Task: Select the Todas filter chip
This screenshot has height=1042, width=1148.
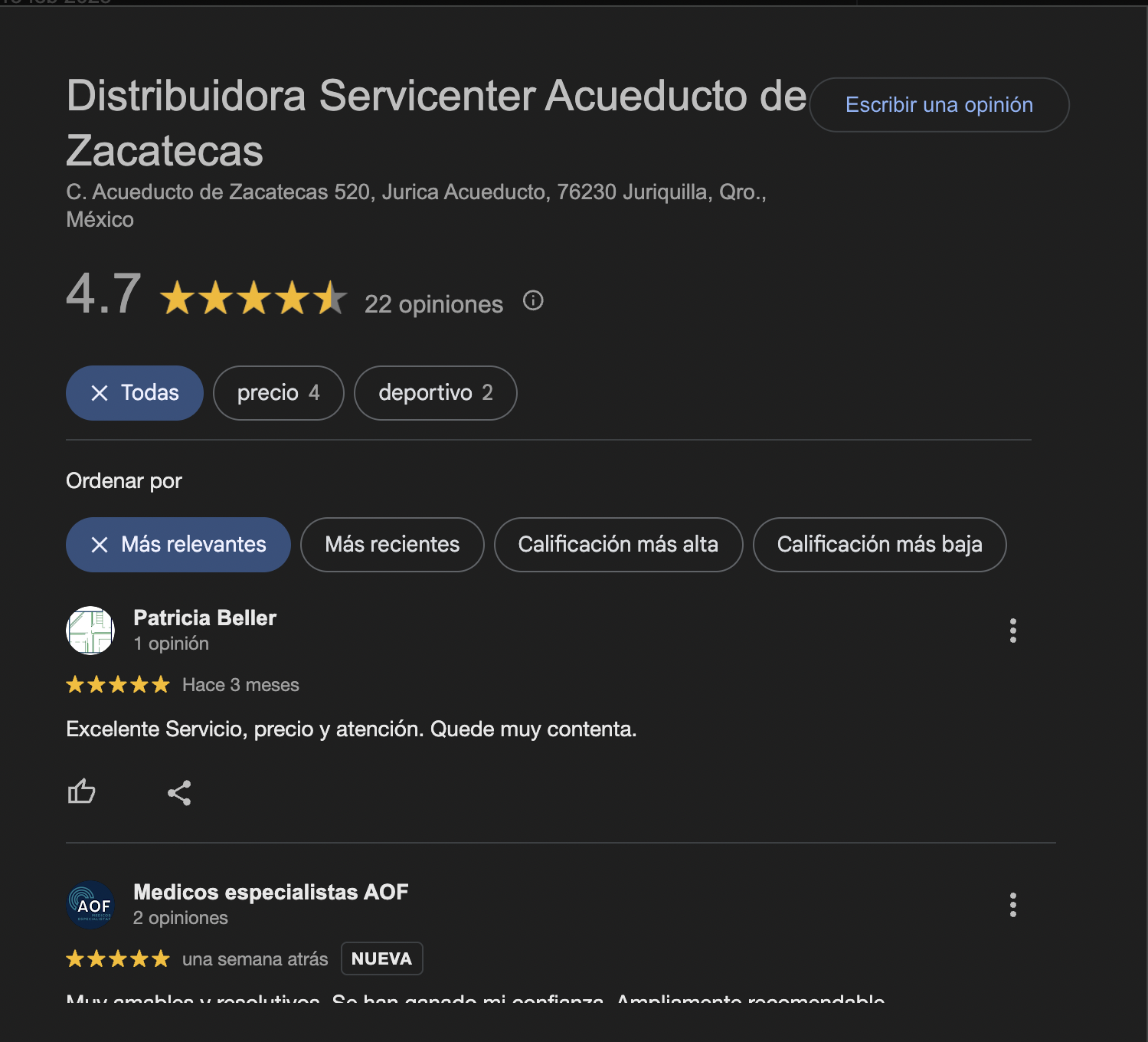Action: pos(135,393)
